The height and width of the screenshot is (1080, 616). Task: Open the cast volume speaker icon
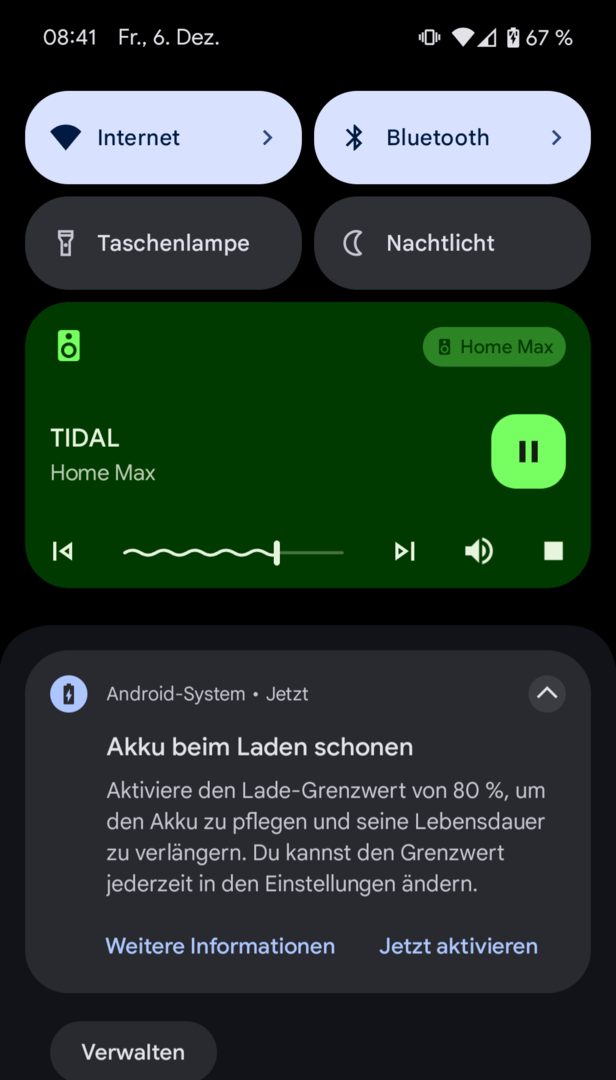pos(479,551)
